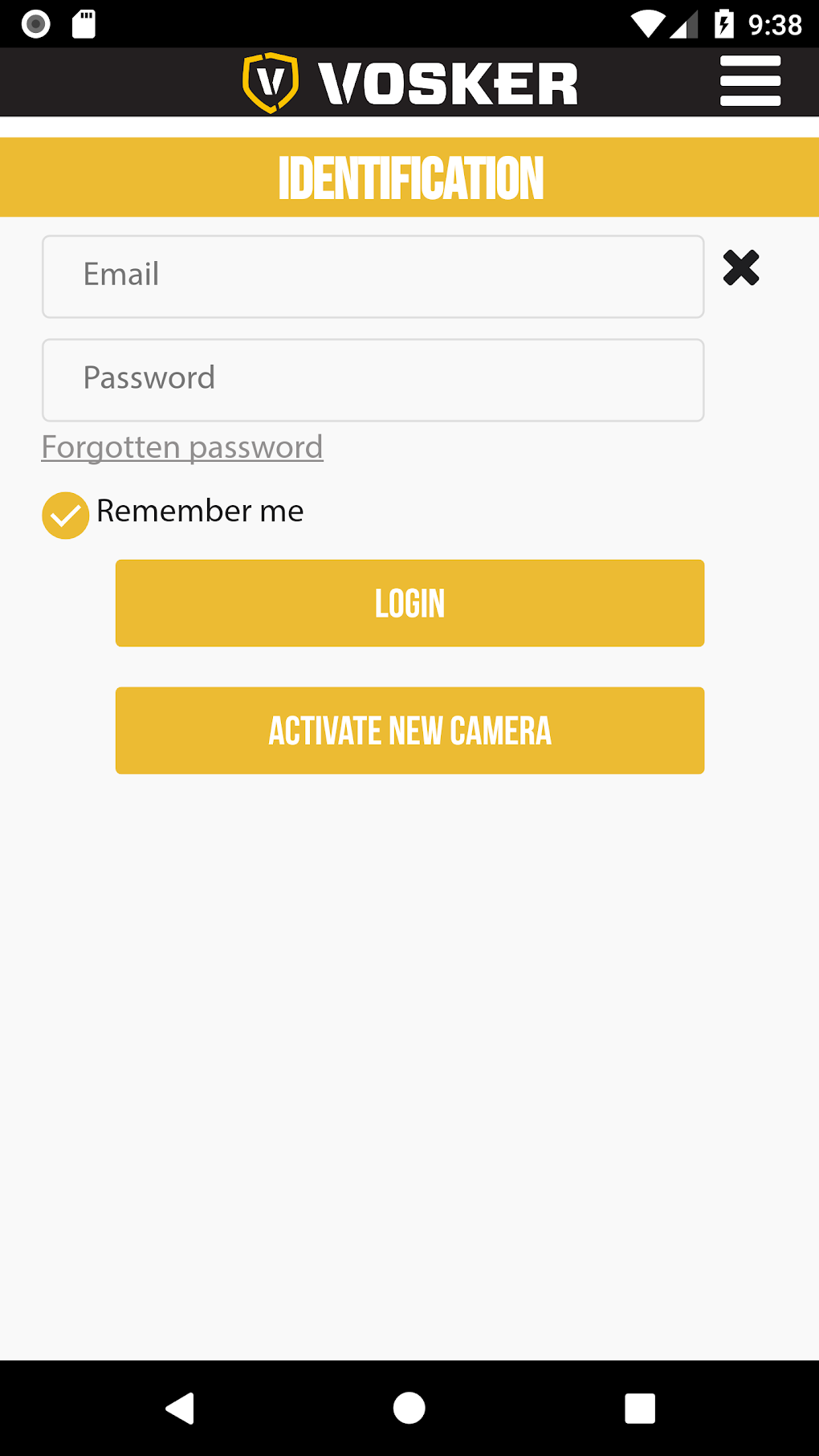Viewport: 819px width, 1456px height.
Task: Focus the Email field
Action: [x=373, y=276]
